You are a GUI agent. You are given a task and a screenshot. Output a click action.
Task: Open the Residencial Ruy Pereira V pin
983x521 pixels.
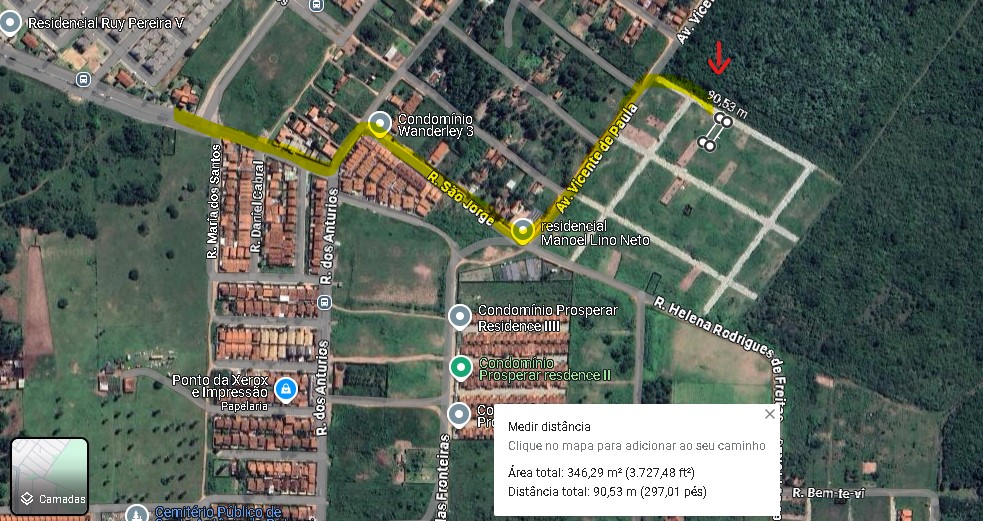point(10,22)
